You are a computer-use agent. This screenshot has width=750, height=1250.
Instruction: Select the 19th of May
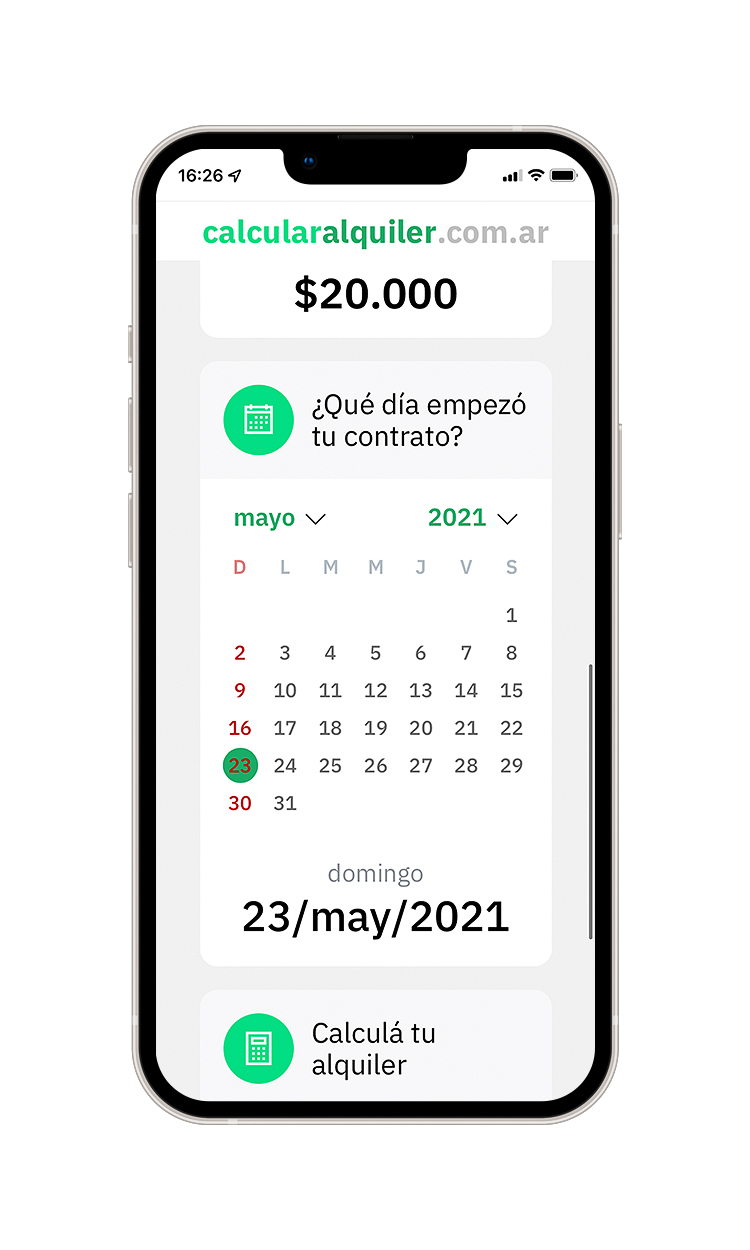[x=375, y=728]
